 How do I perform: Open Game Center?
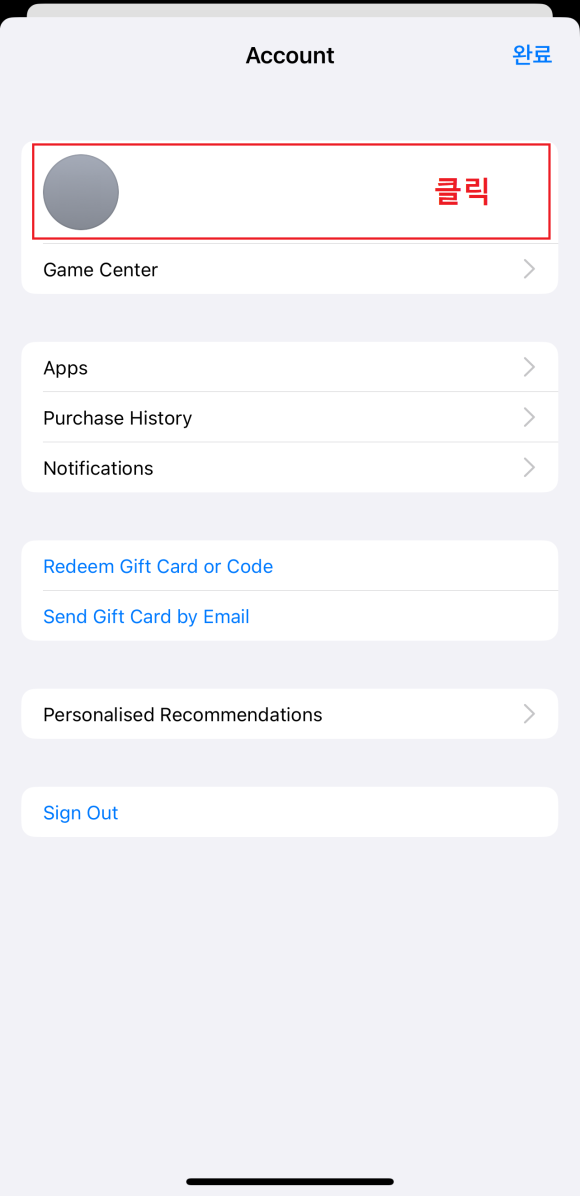[290, 269]
